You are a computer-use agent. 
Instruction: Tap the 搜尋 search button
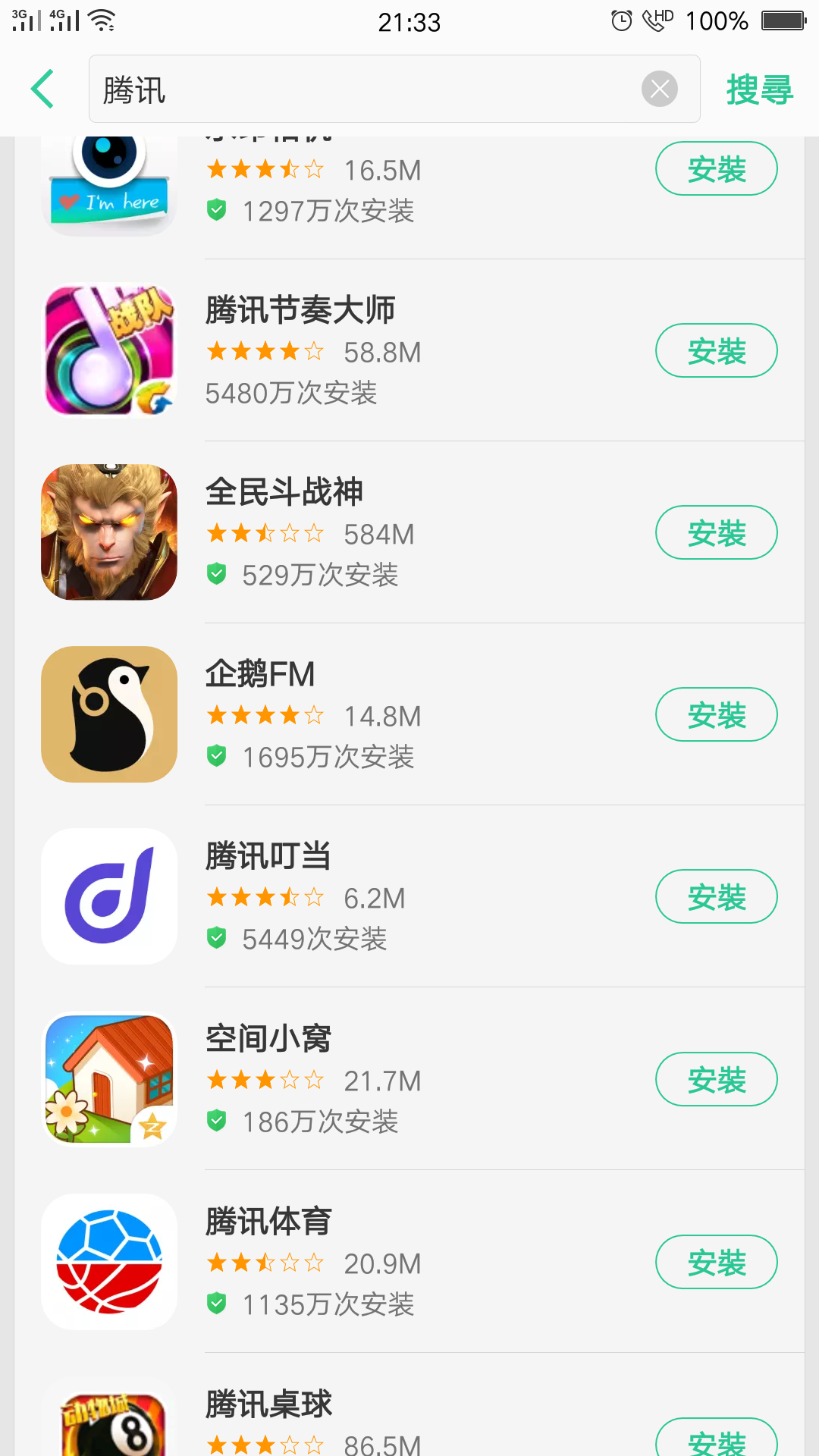tap(759, 89)
